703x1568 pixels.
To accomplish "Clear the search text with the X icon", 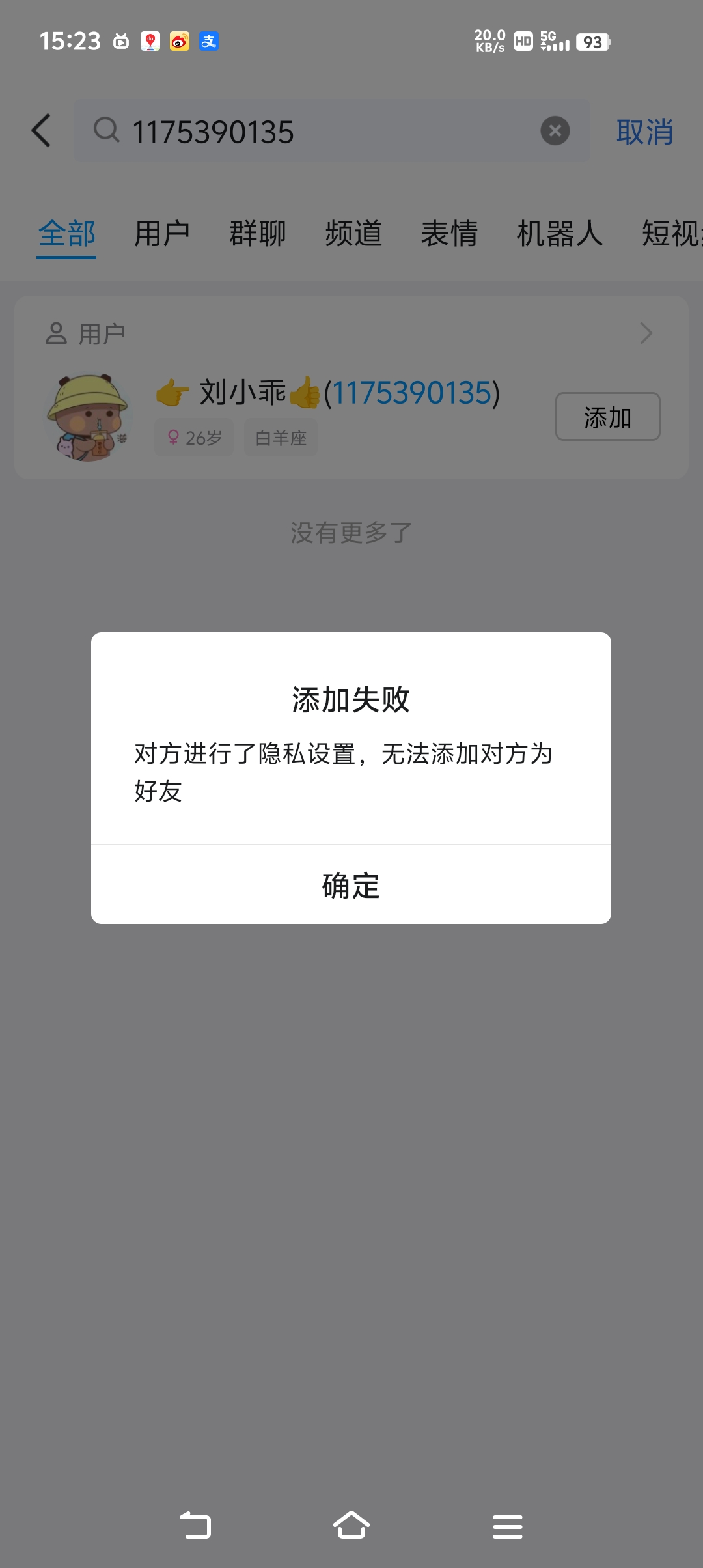I will 555,131.
